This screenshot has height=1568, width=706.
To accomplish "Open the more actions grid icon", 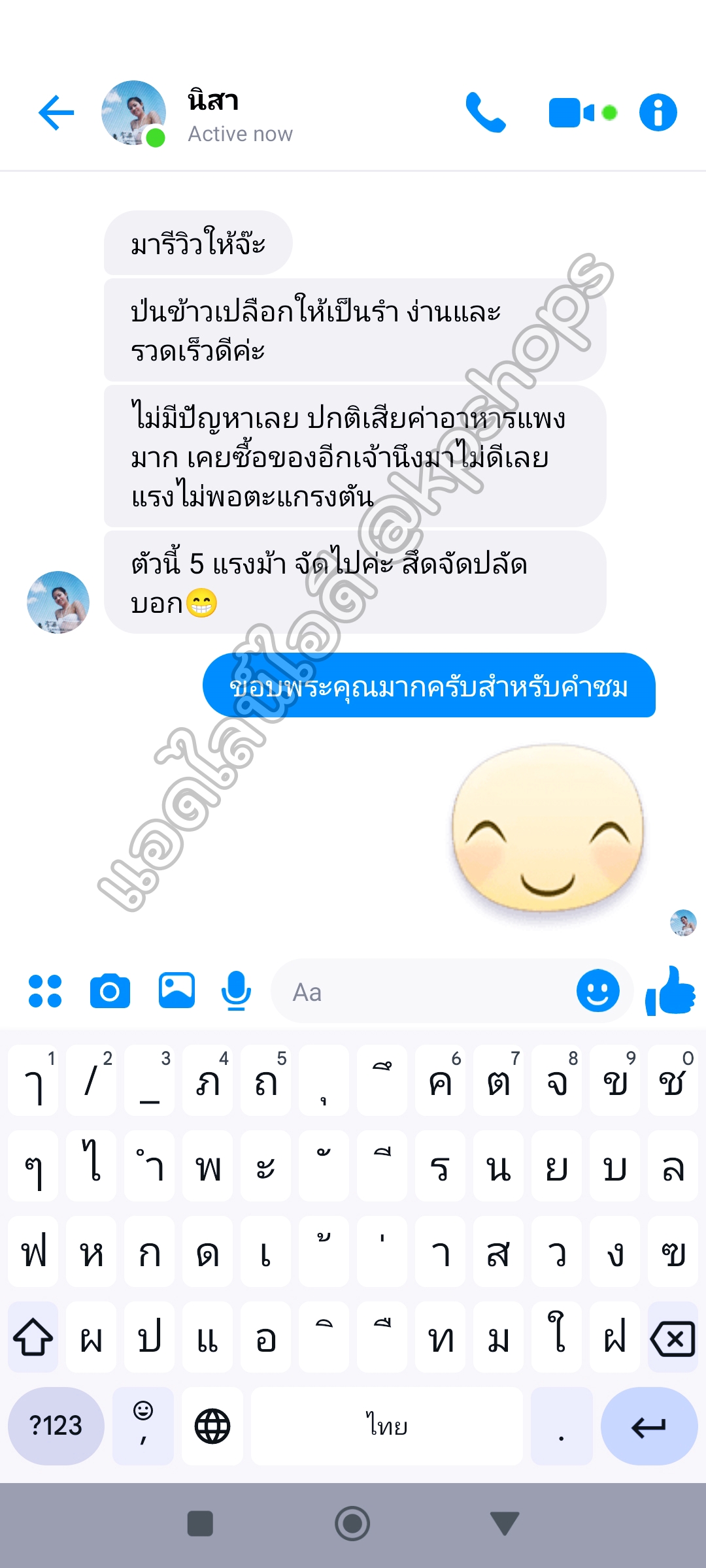I will pos(45,991).
